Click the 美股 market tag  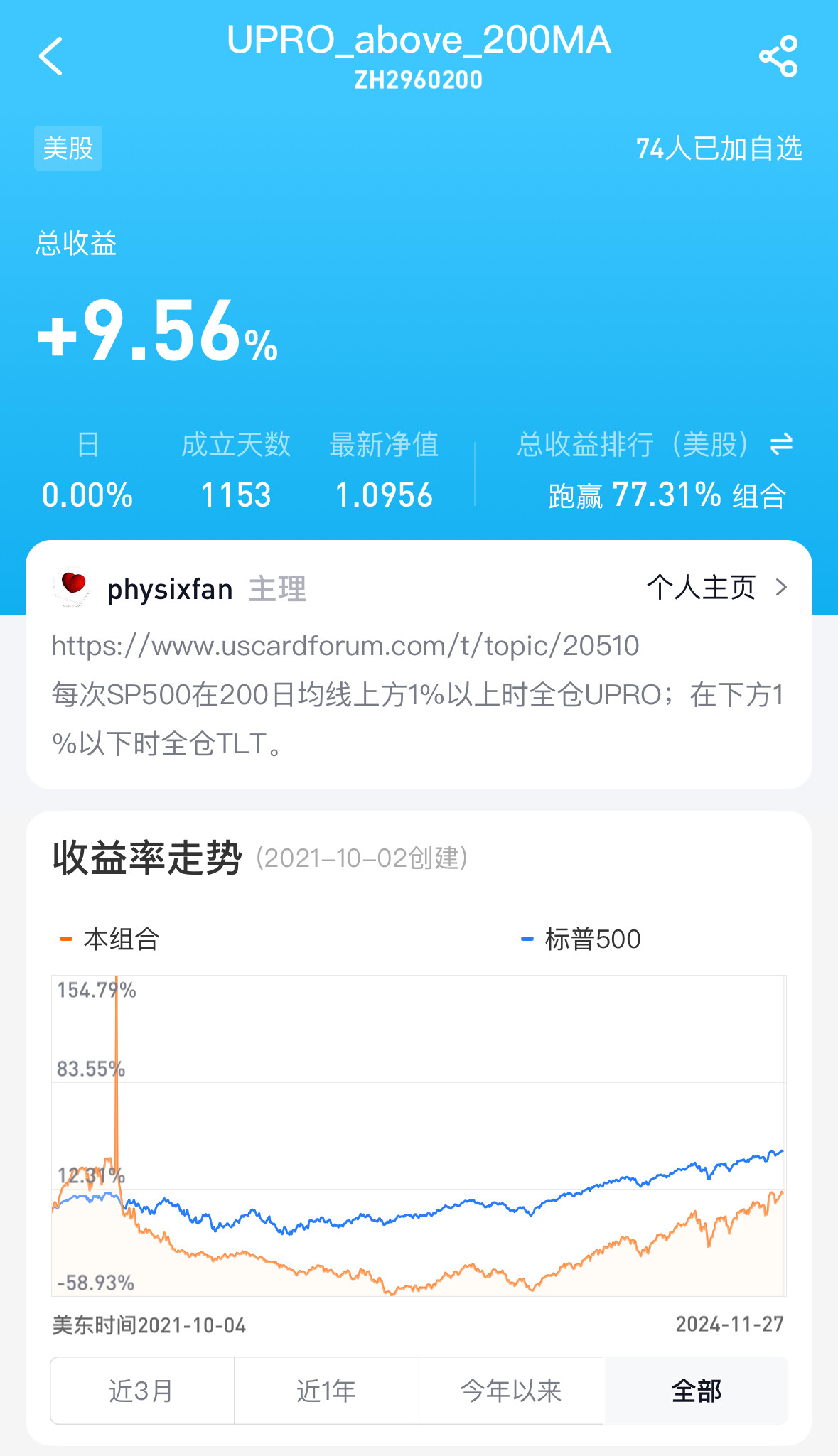pyautogui.click(x=68, y=149)
